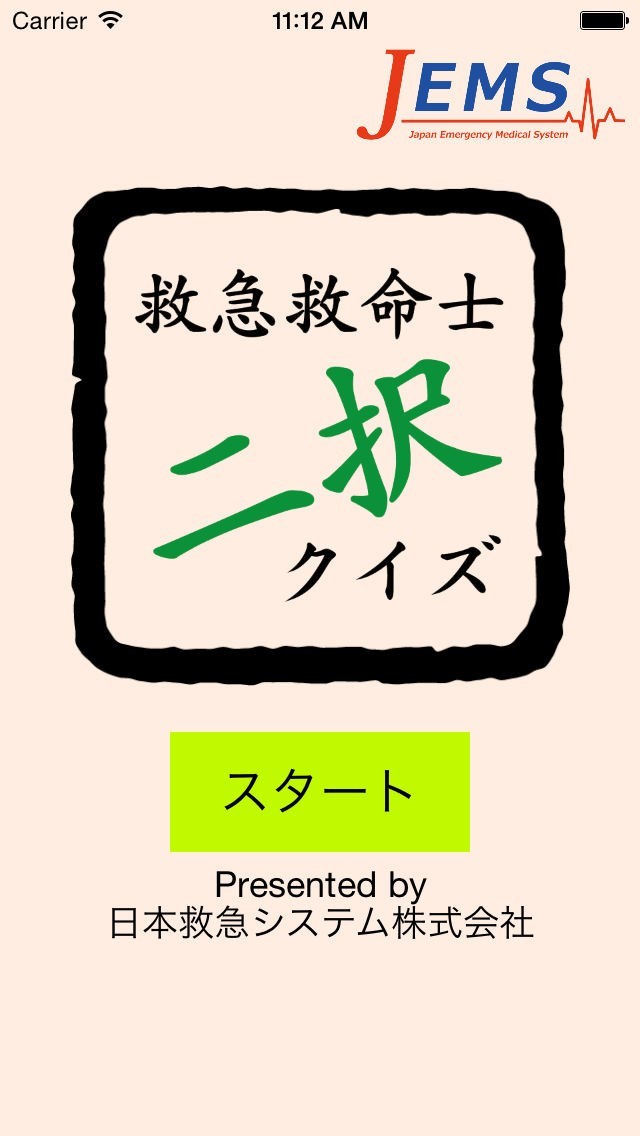Tap the green スタート button
Image resolution: width=640 pixels, height=1136 pixels.
pyautogui.click(x=320, y=791)
